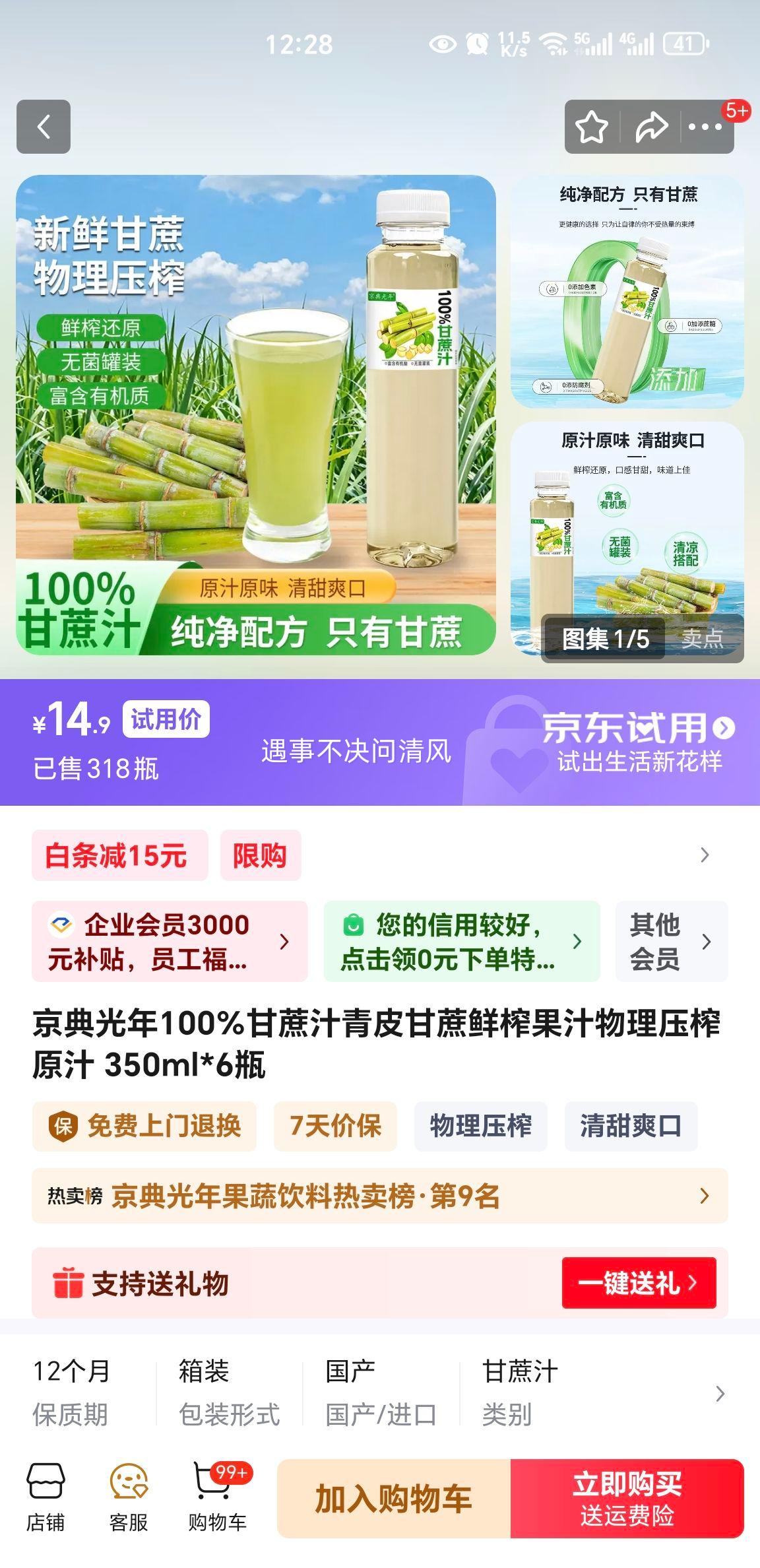Viewport: 760px width, 1568px height.
Task: Expand the 其他会员 chevron
Action: (x=705, y=942)
